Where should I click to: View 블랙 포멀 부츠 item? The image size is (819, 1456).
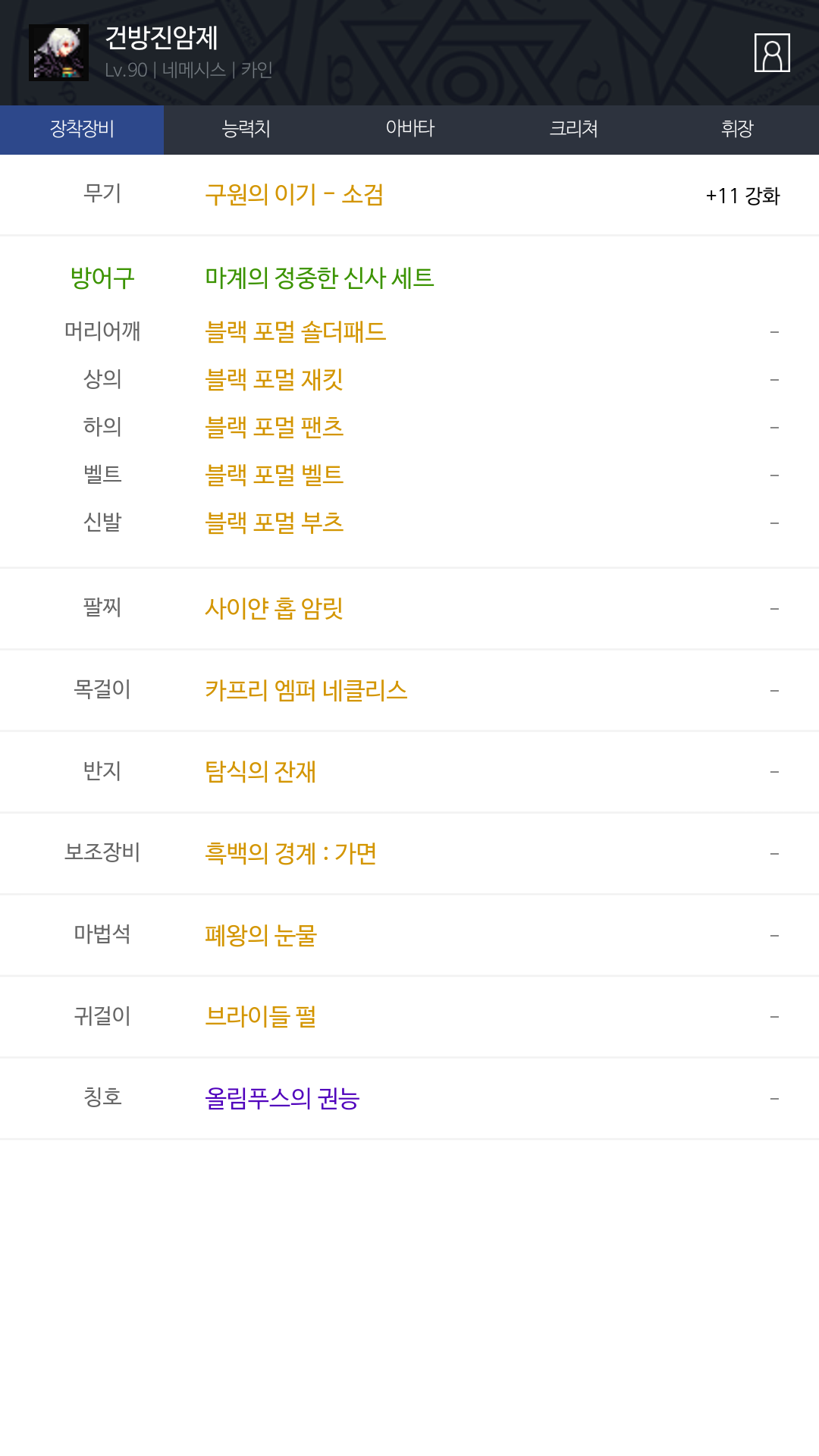[x=275, y=522]
